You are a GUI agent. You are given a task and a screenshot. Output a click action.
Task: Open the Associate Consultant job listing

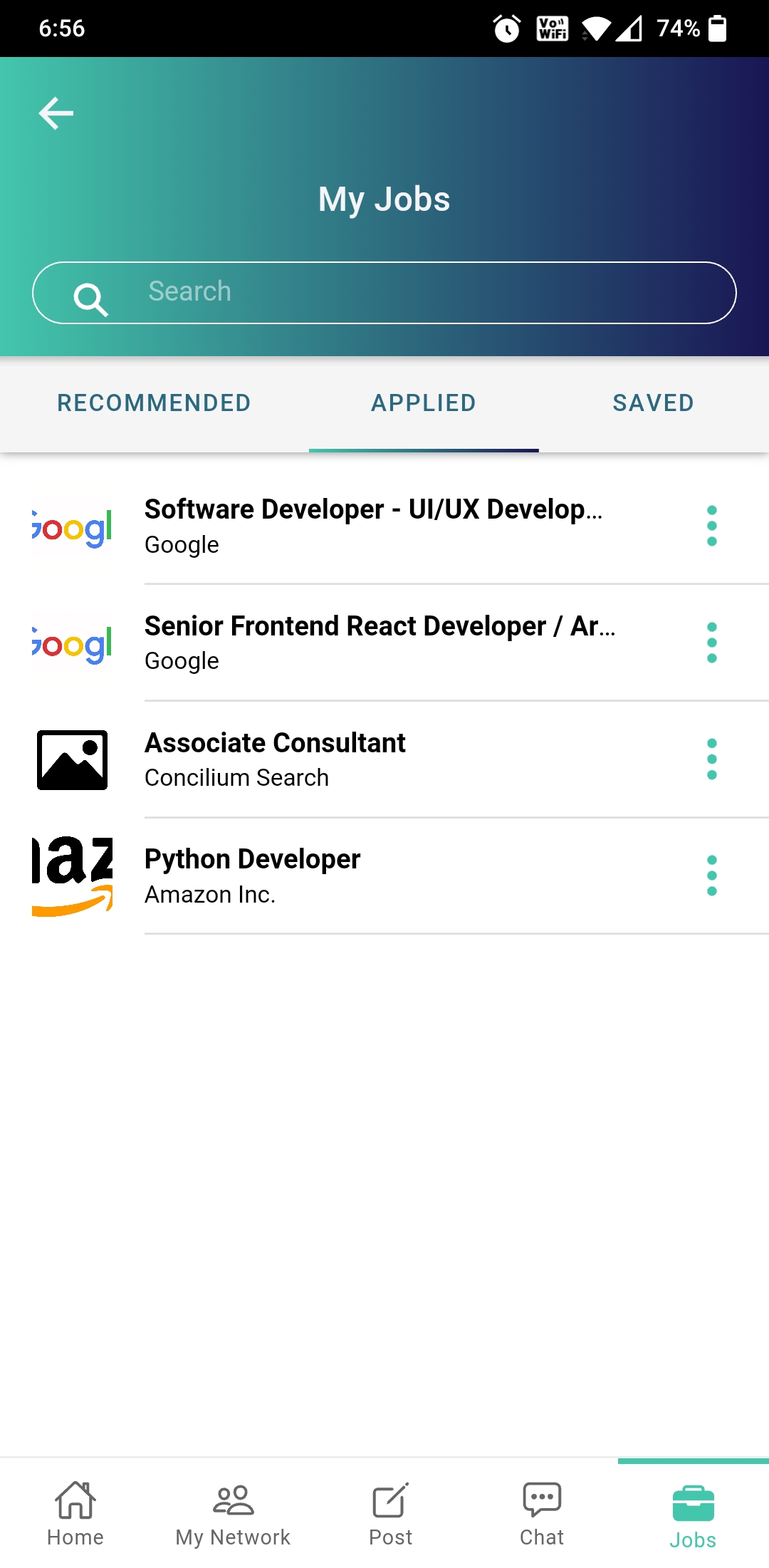384,760
